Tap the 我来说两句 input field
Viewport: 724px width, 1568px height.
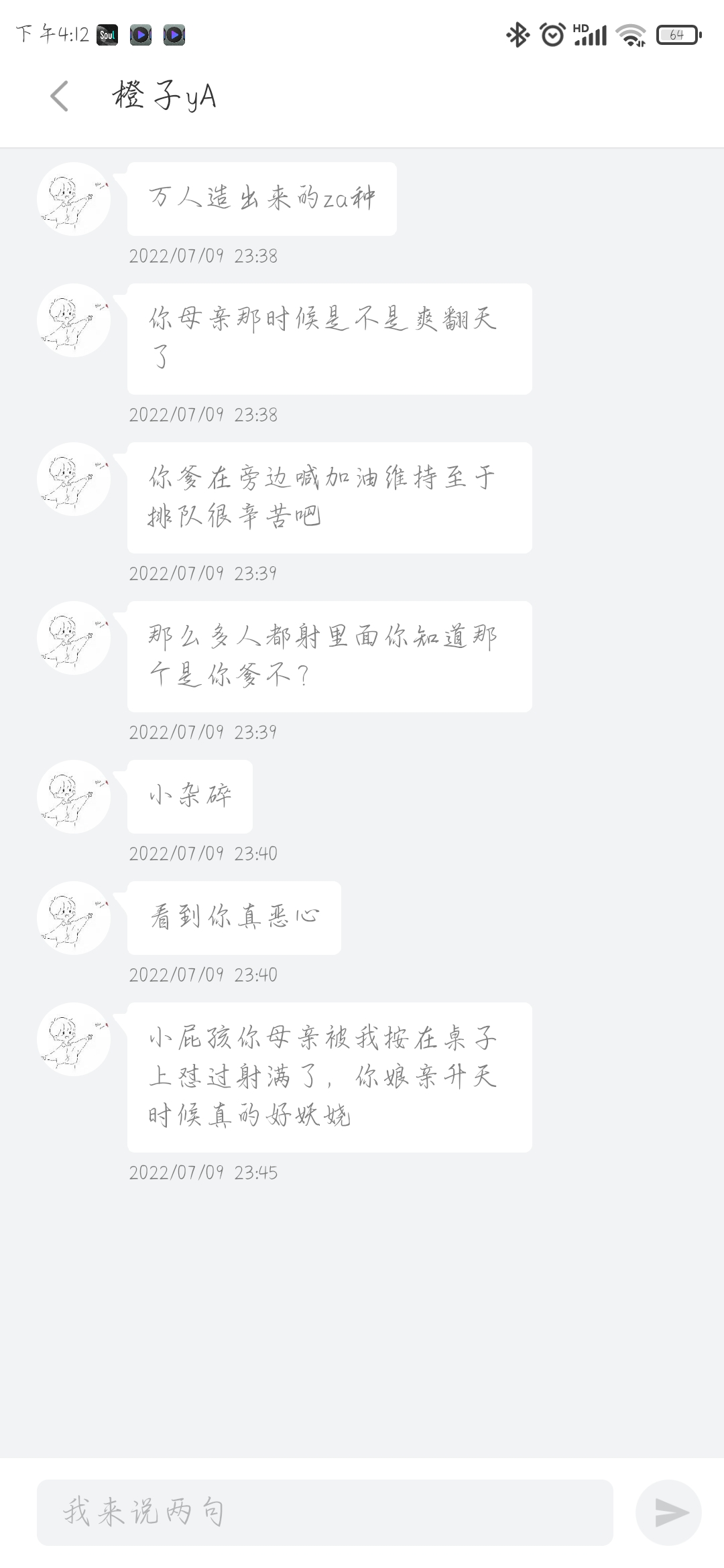(325, 1512)
